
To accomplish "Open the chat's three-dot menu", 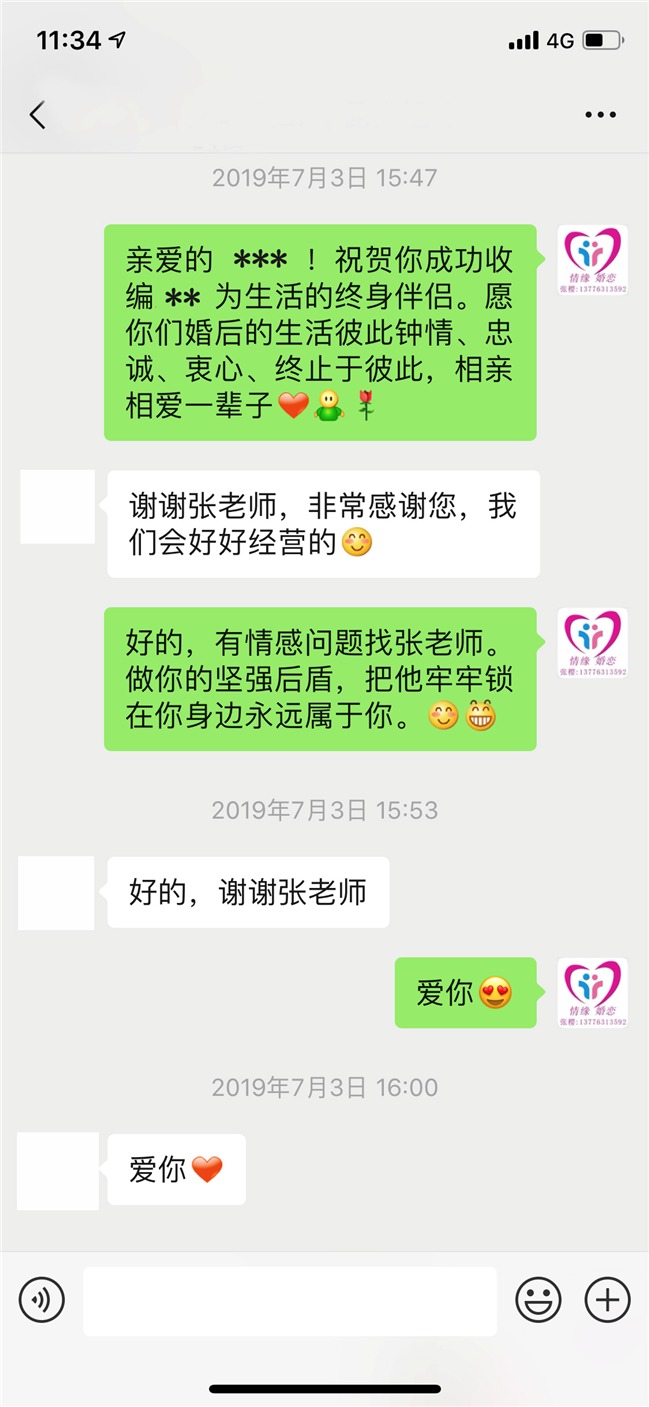I will [600, 115].
